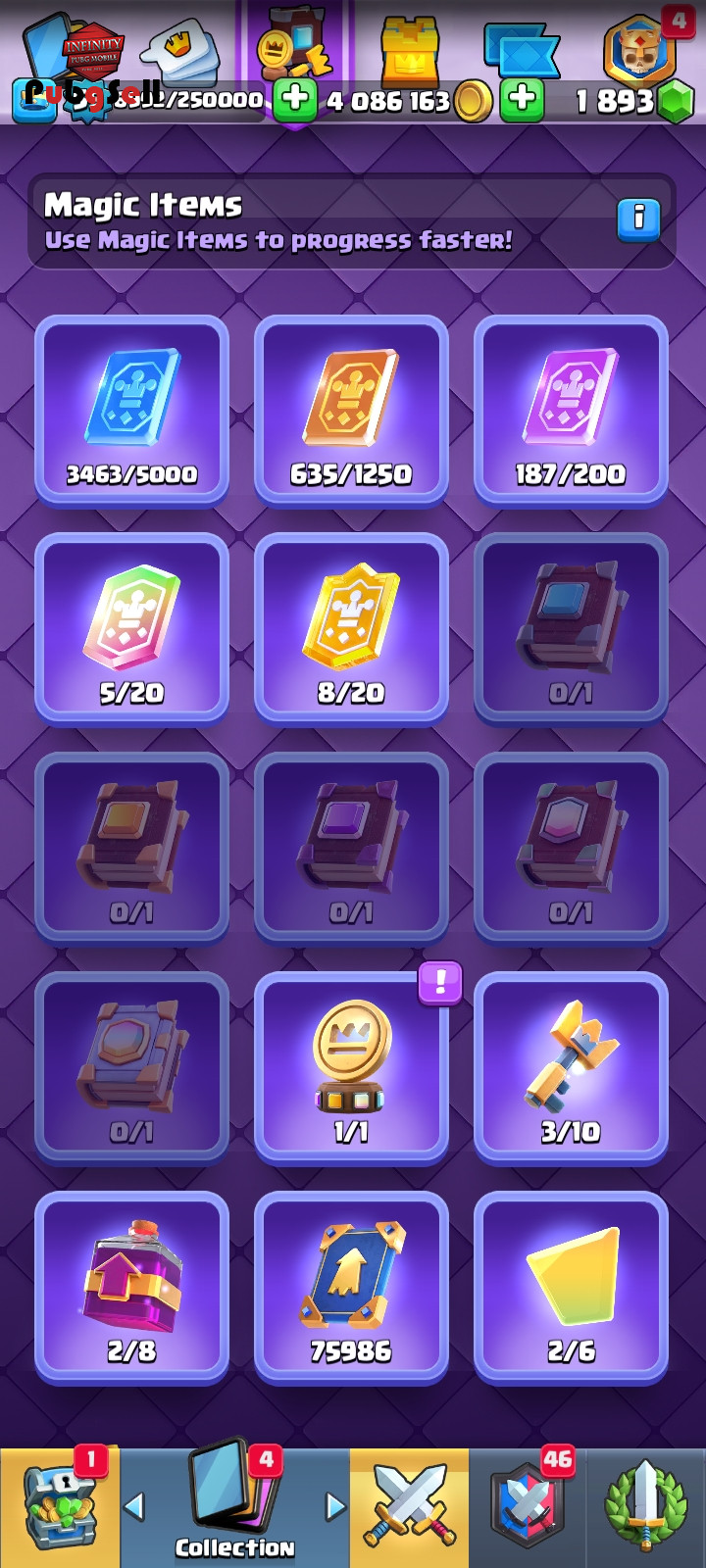This screenshot has height=1568, width=706.
Task: Tap the green plus beside the 250000 counter
Action: click(x=295, y=99)
